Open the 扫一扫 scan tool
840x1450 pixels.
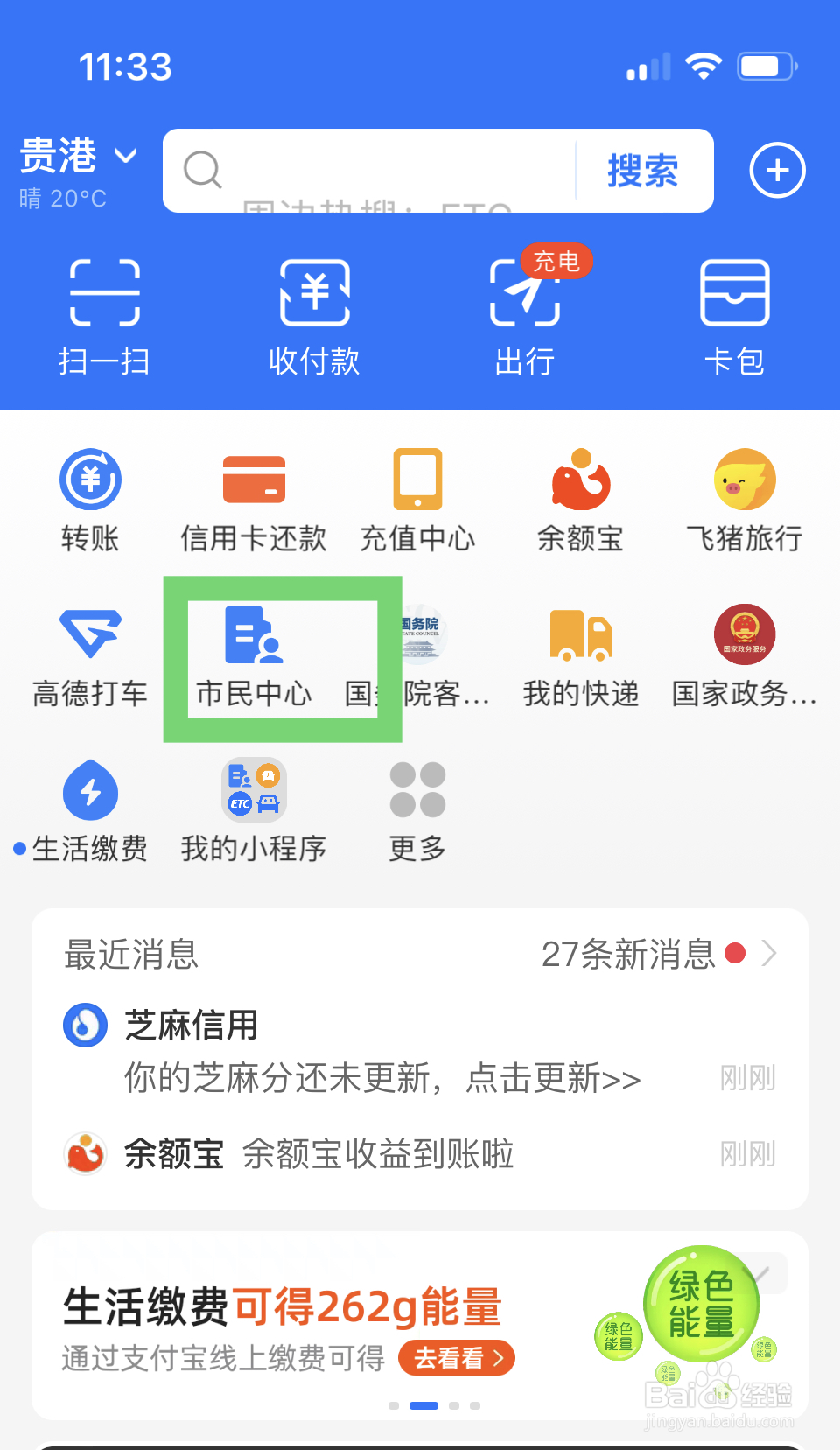tap(105, 315)
